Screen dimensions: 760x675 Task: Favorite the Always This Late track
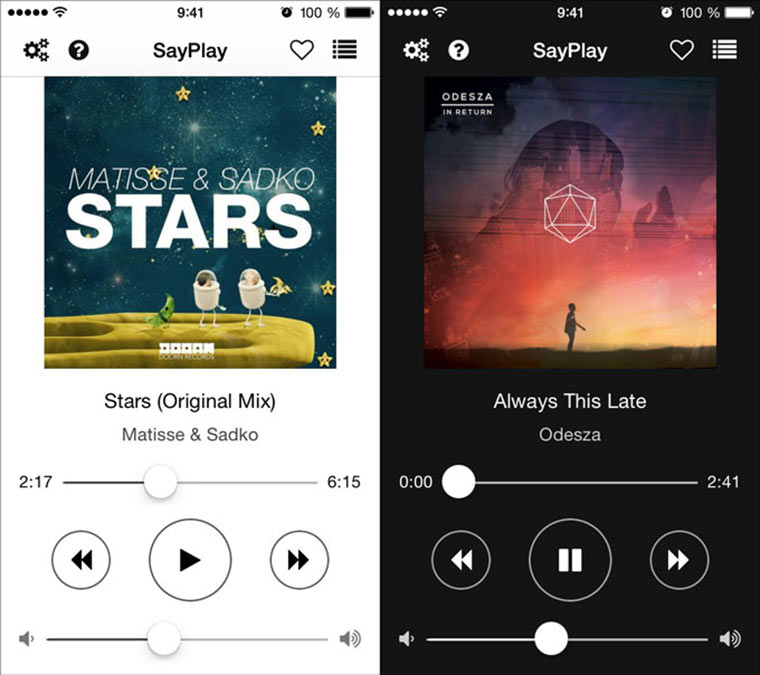(681, 50)
